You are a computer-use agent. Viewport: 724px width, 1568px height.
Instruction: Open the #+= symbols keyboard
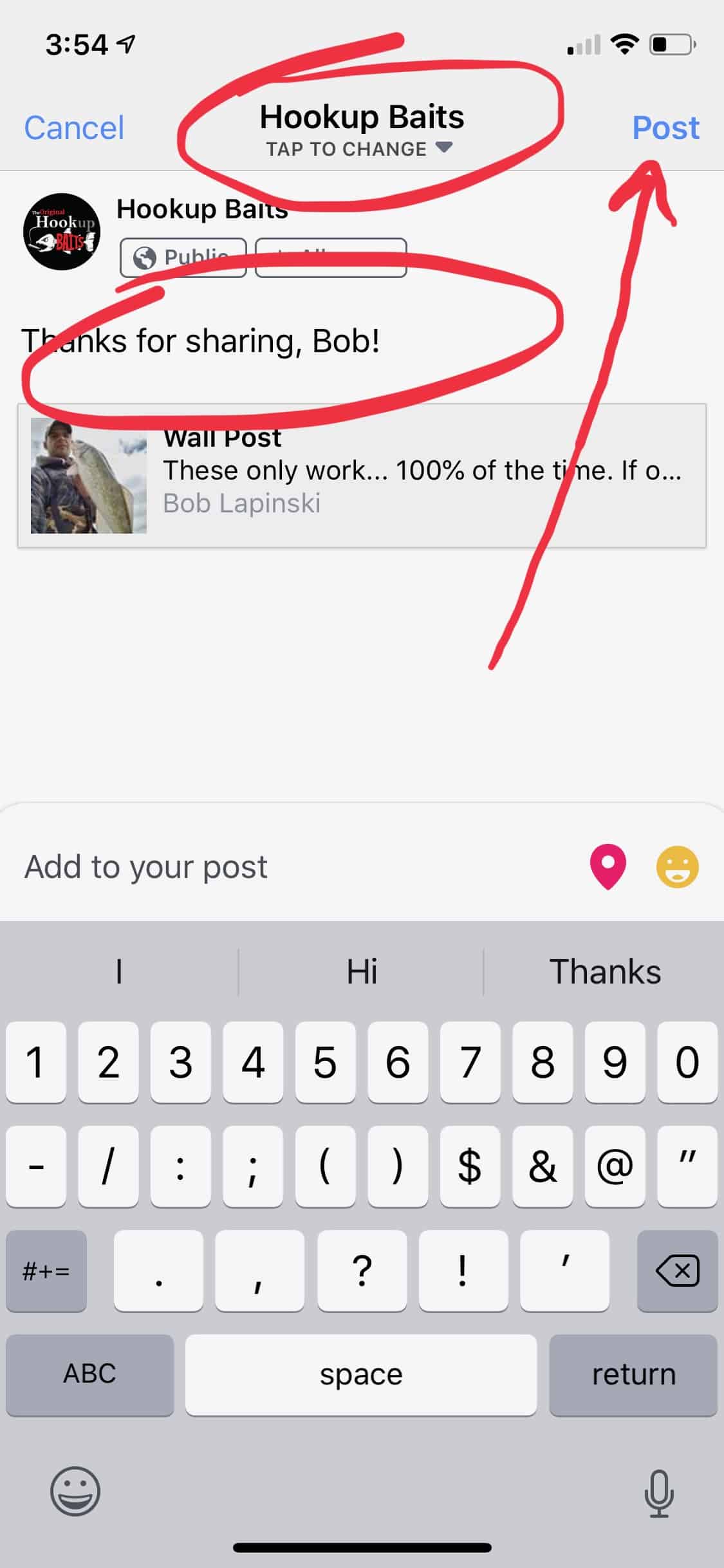[x=46, y=1271]
